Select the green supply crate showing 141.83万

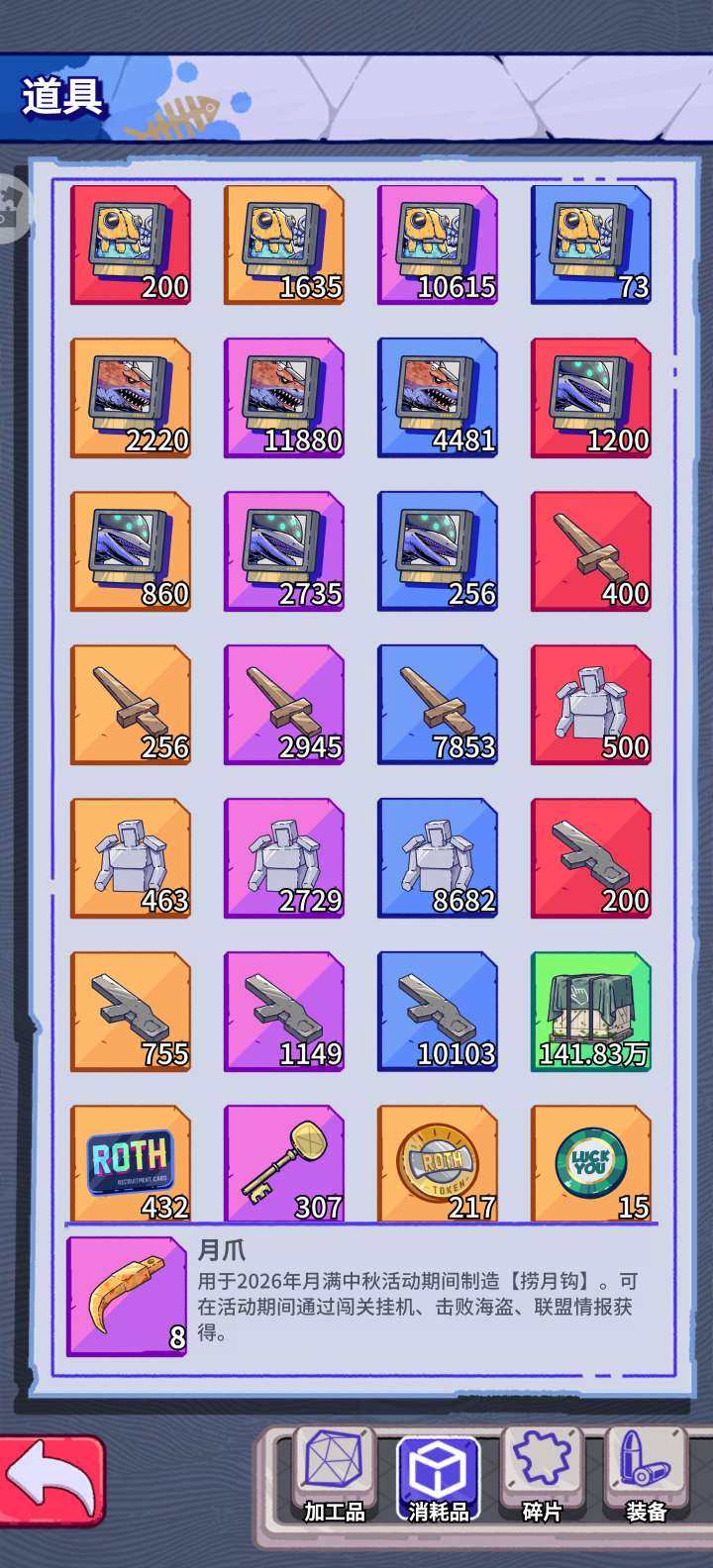tap(591, 1012)
